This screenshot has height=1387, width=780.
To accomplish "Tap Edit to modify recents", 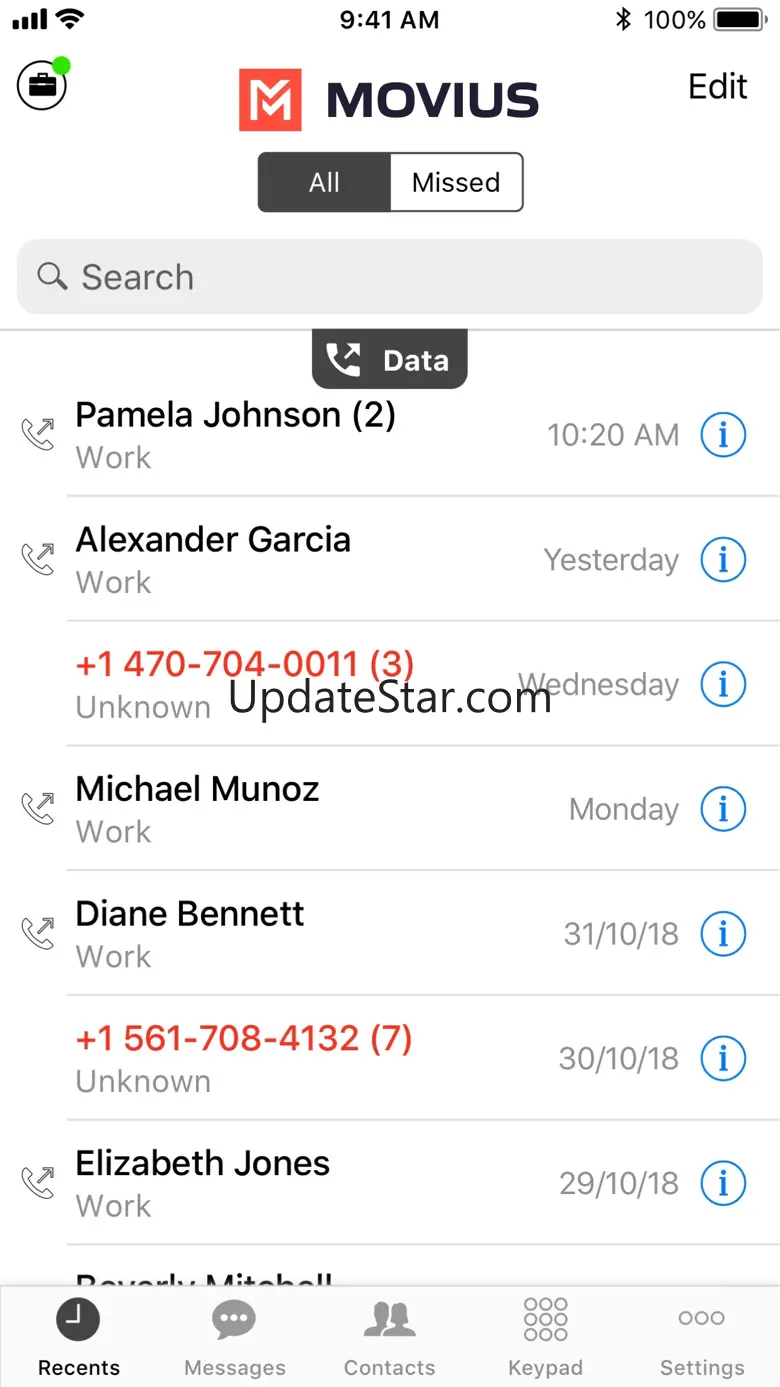I will click(718, 87).
